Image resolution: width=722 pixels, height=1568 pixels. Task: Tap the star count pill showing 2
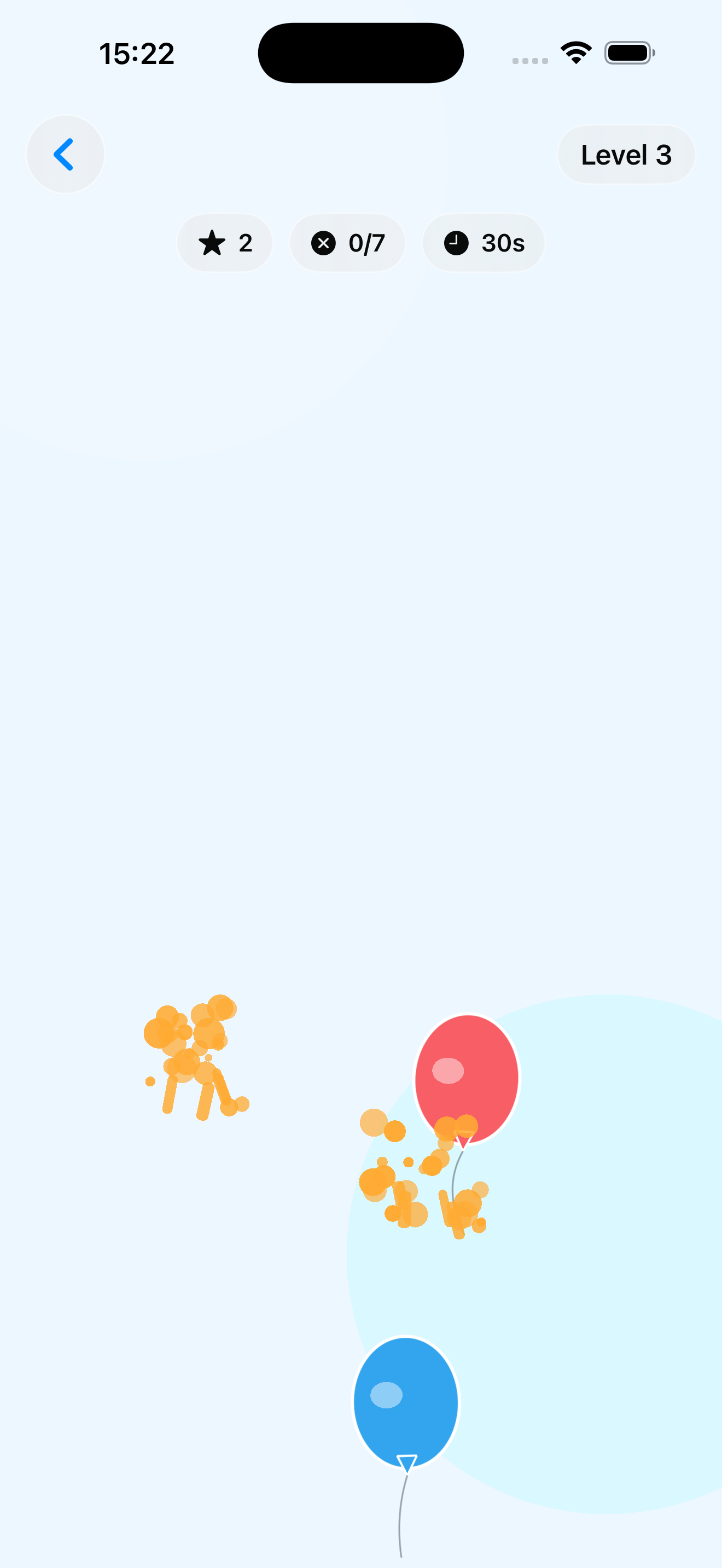[225, 243]
